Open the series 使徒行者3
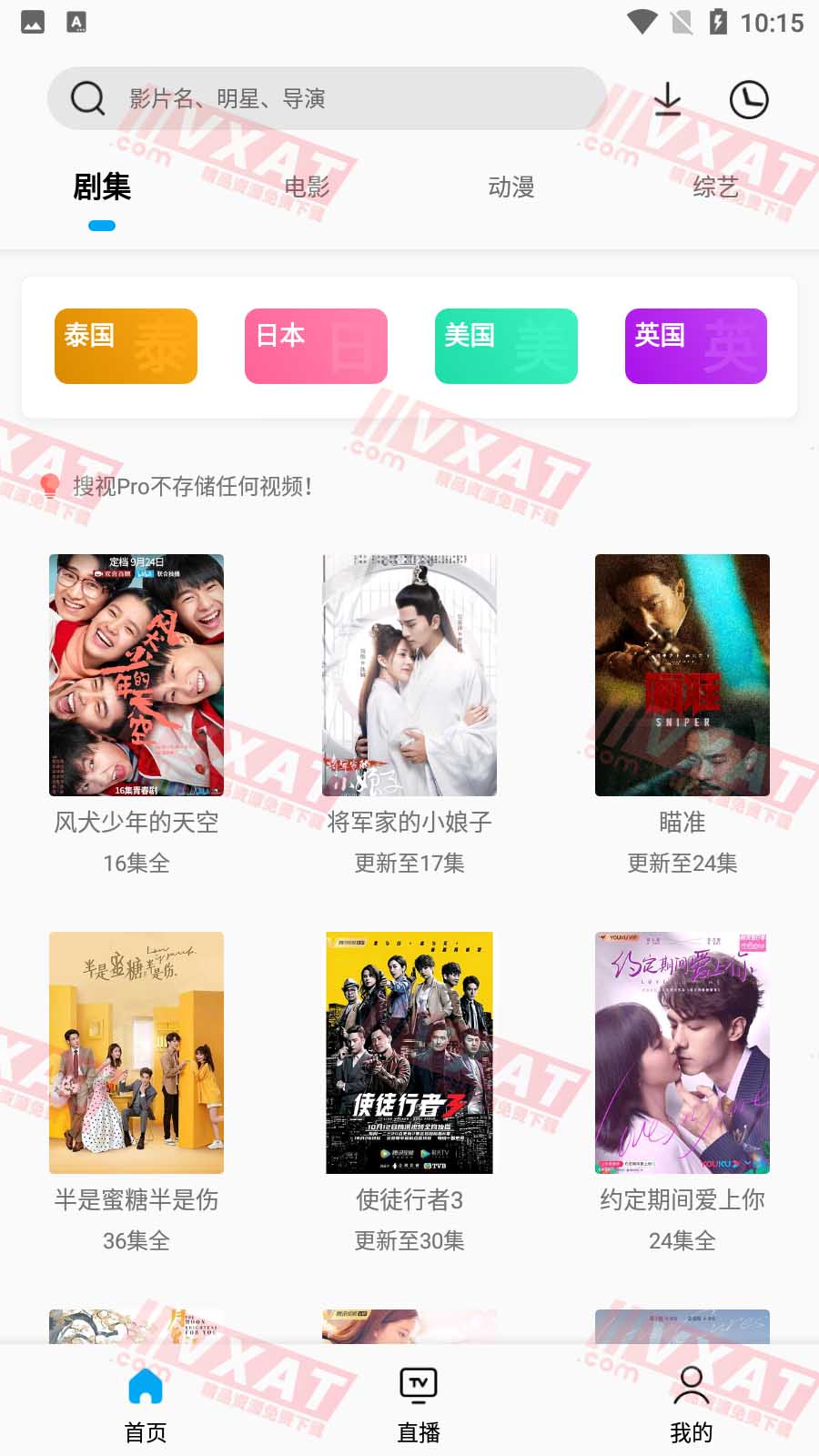Screen dimensions: 819x1456 click(x=409, y=1053)
